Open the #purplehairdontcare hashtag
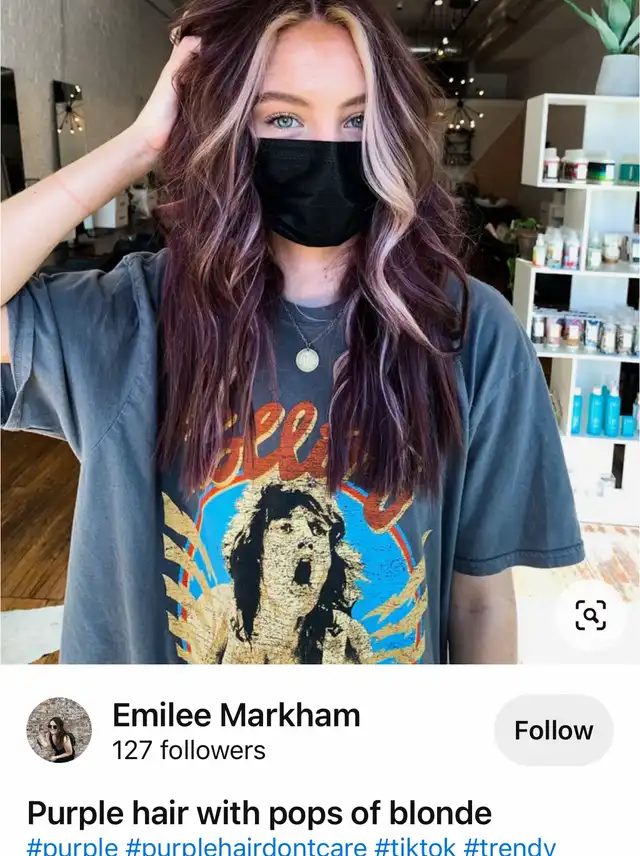Screen dimensions: 640x856 [245, 847]
